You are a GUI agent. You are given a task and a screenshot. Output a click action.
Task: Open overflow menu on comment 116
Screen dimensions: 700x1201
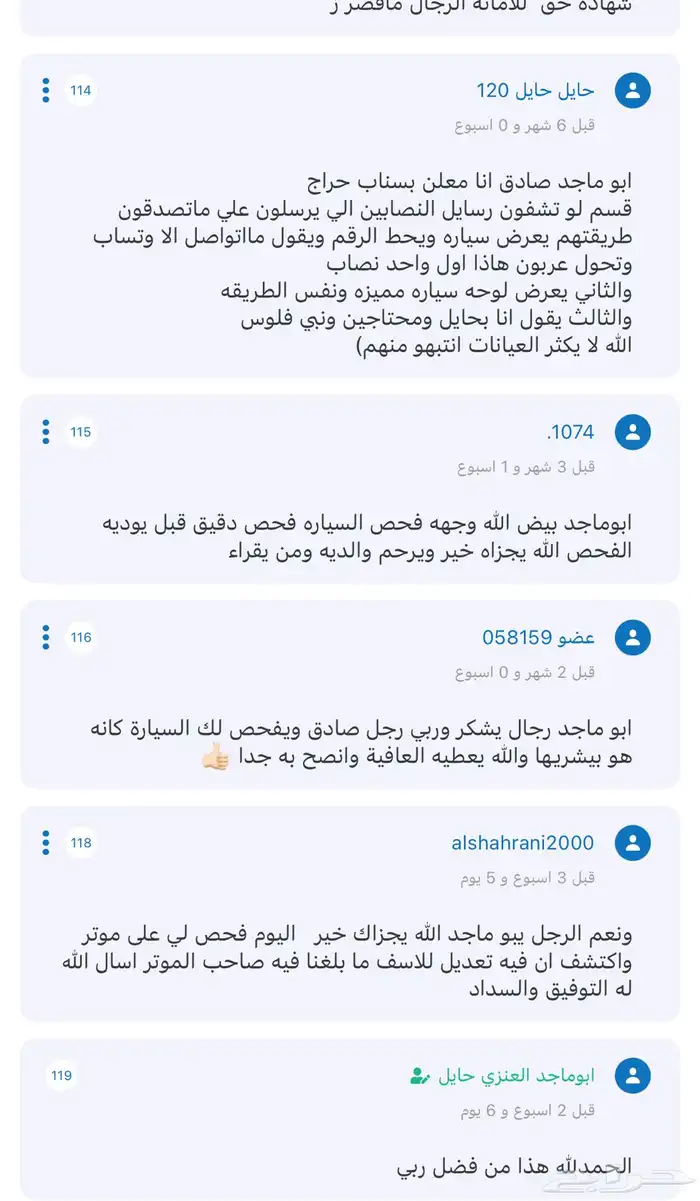46,637
